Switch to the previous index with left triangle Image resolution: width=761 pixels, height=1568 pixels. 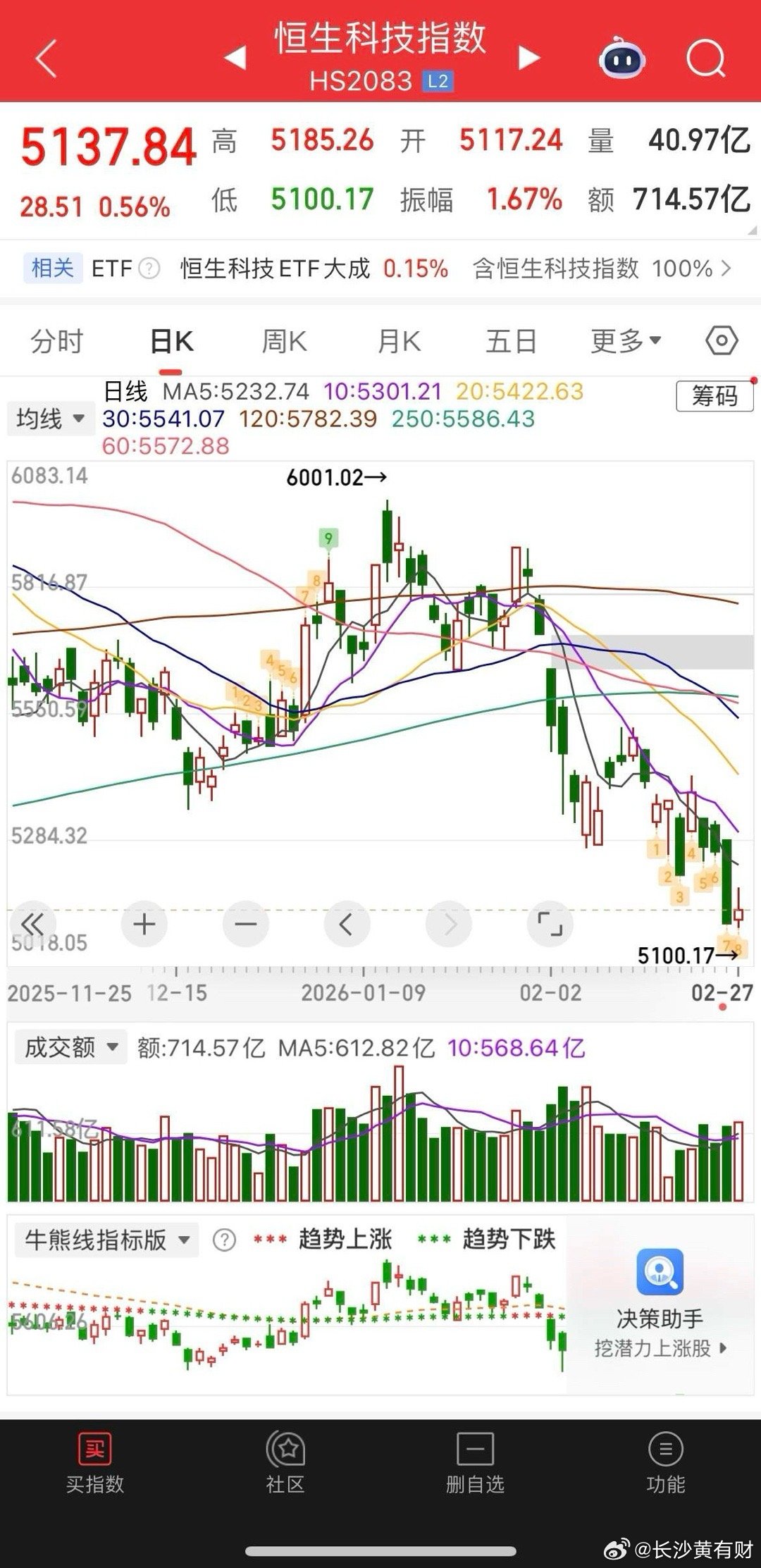coord(235,58)
